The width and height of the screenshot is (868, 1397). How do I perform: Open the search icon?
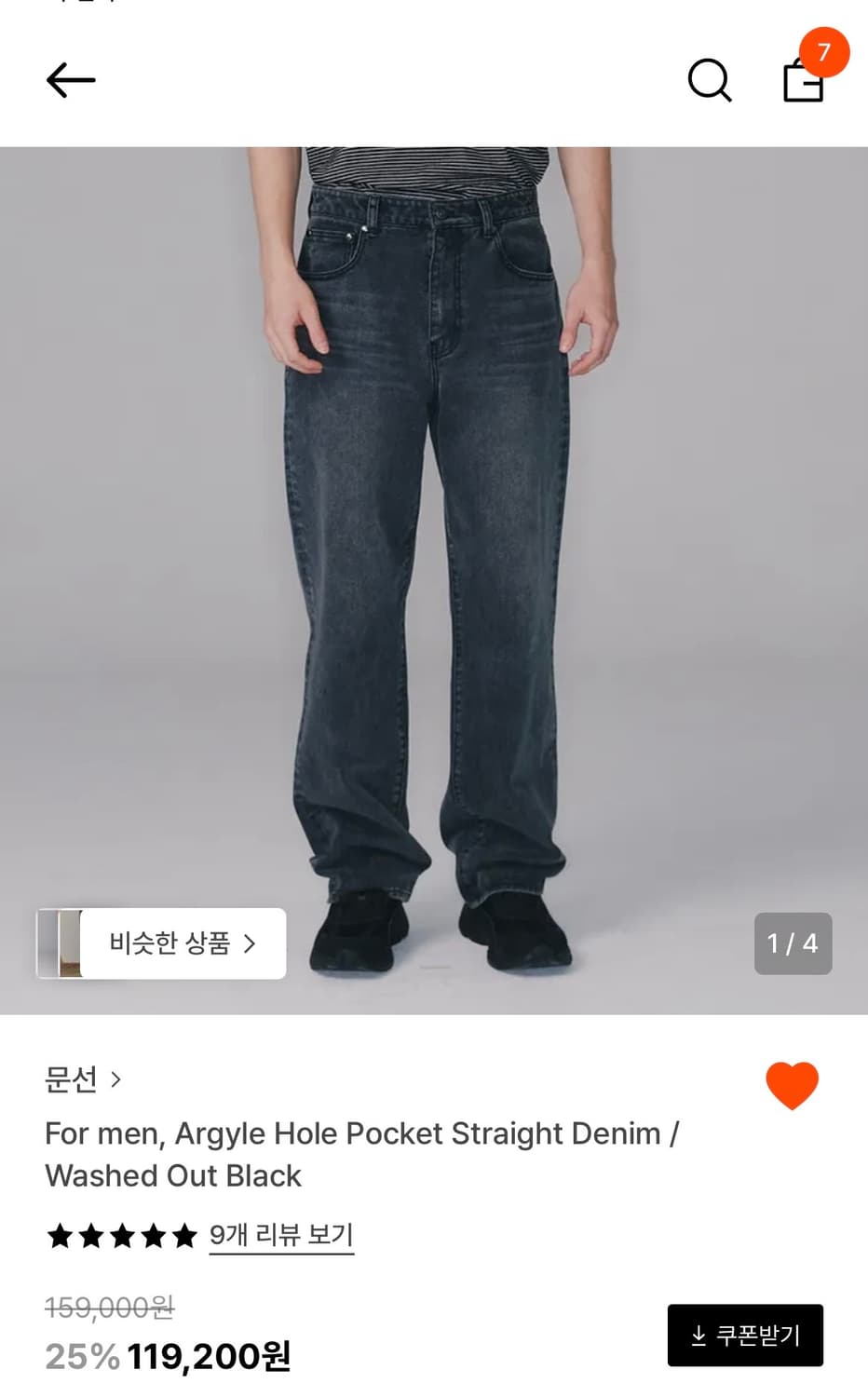[x=710, y=80]
